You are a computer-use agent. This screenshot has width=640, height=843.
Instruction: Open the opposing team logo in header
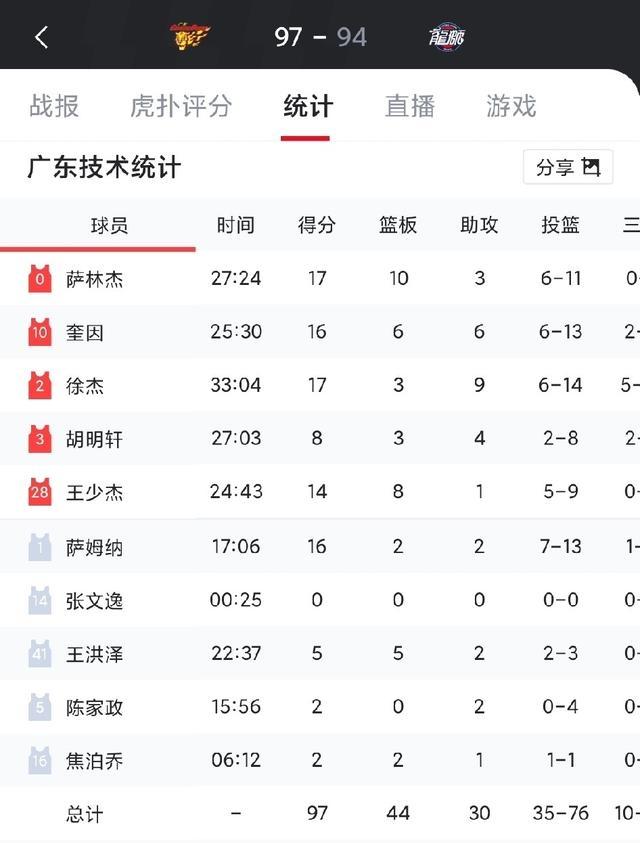(445, 38)
